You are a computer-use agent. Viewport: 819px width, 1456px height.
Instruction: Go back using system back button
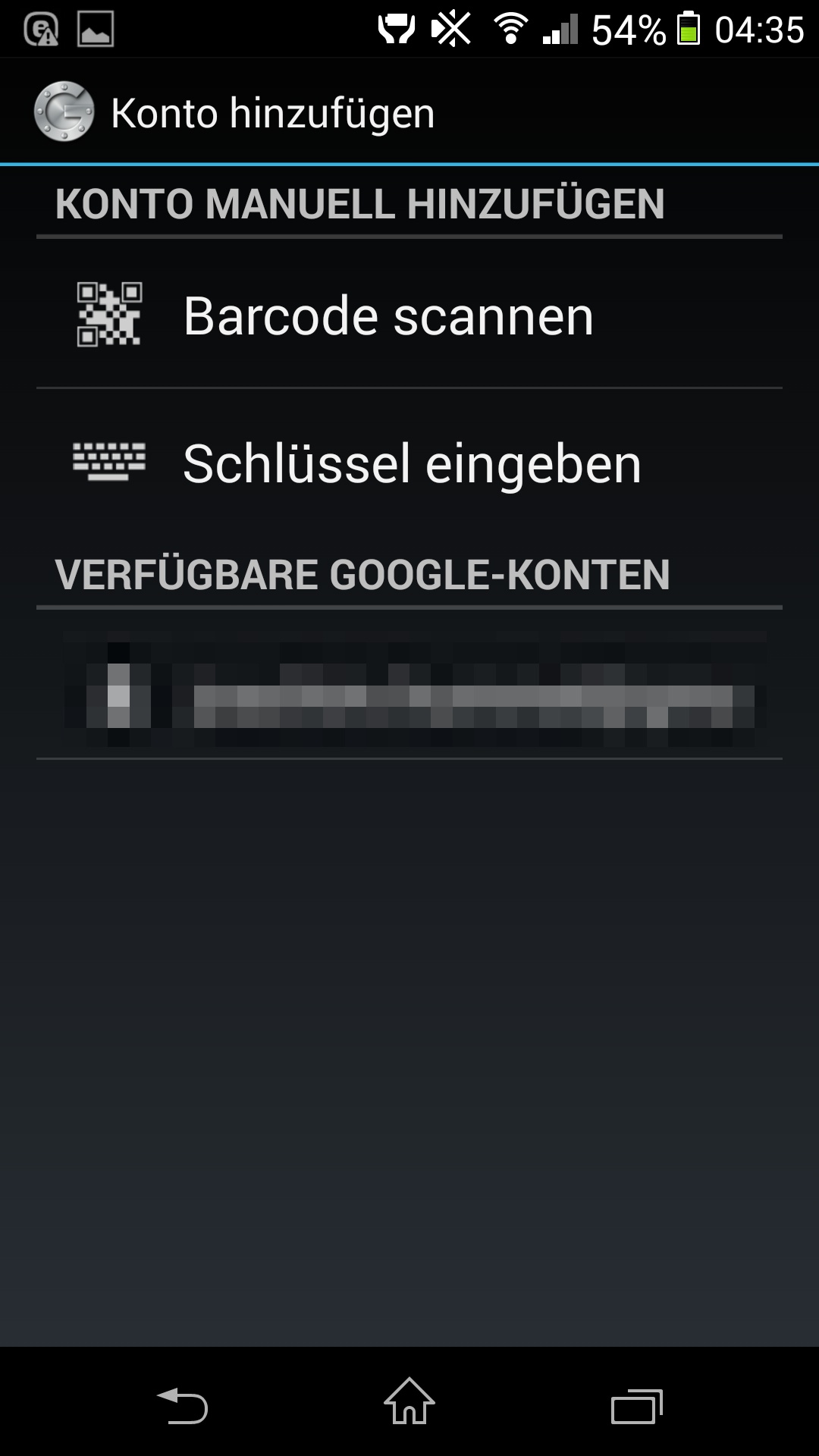182,1404
